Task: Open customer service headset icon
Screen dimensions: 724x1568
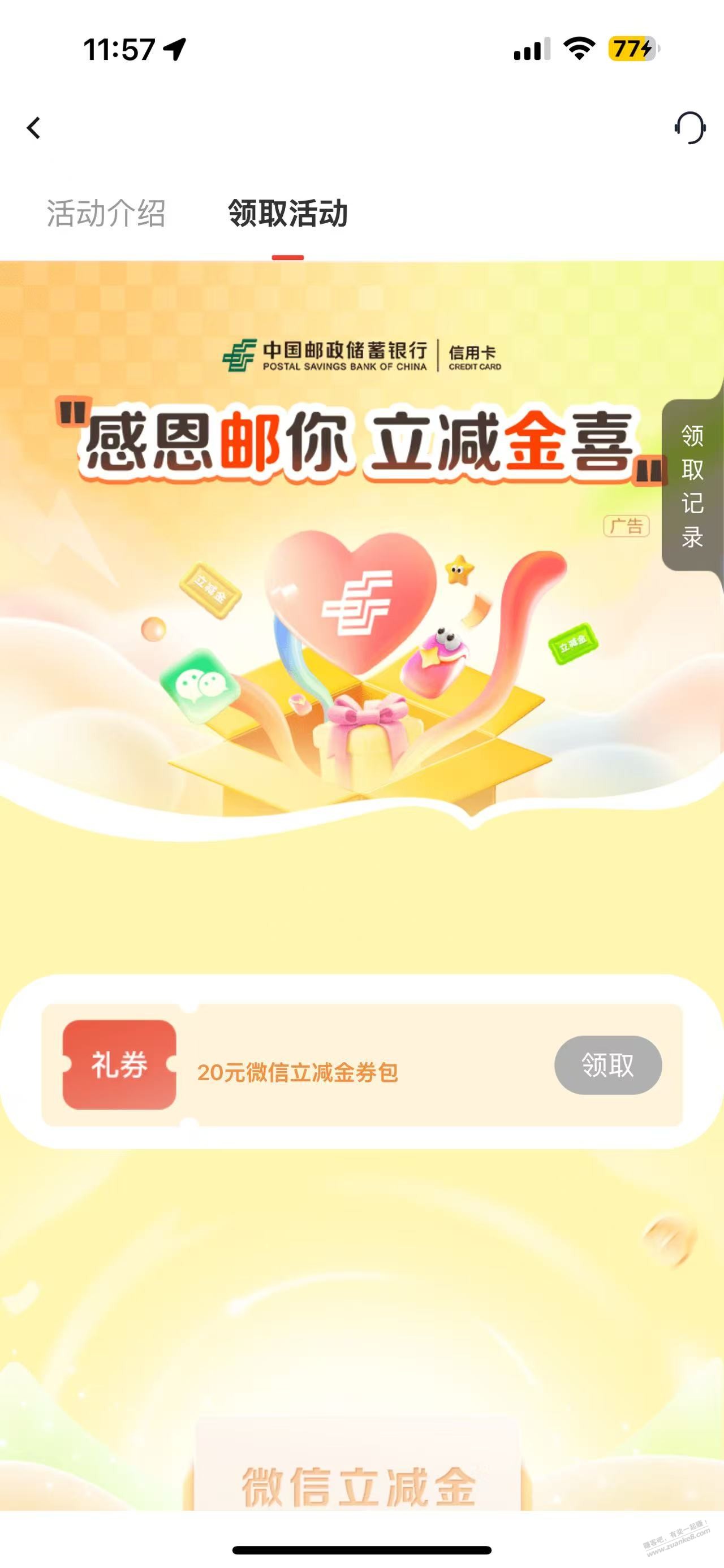Action: 689,128
